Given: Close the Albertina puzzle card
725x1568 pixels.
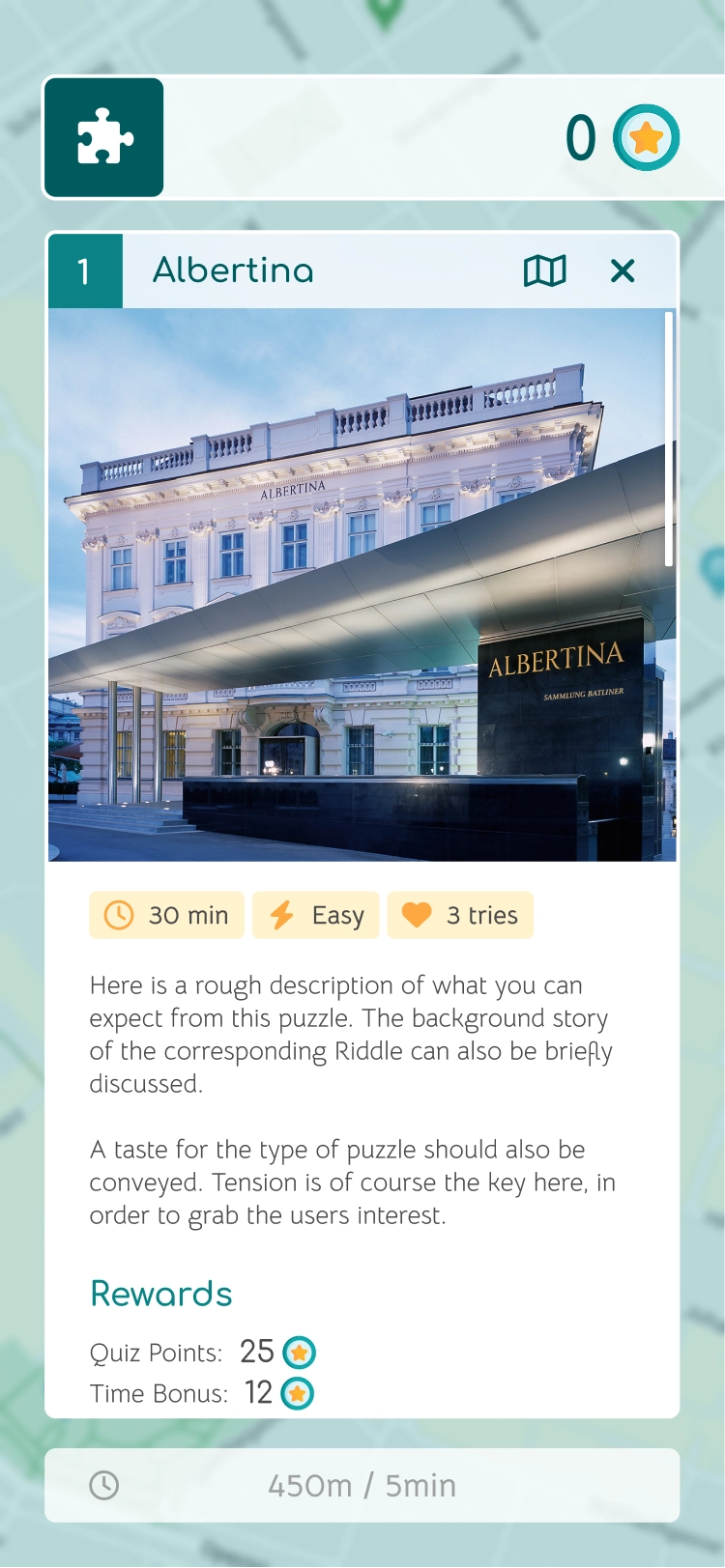Looking at the screenshot, I should tap(623, 271).
